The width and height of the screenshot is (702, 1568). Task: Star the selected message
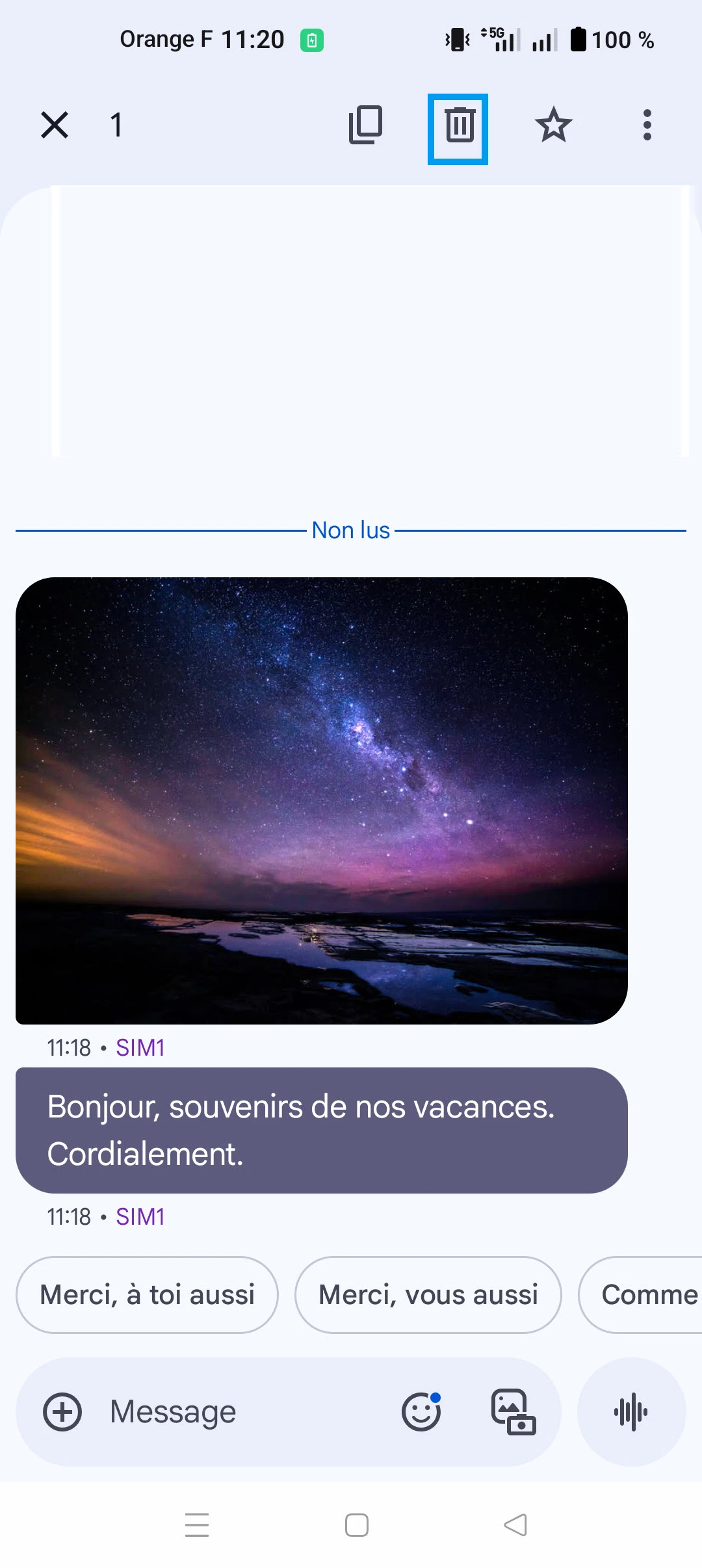pyautogui.click(x=553, y=125)
